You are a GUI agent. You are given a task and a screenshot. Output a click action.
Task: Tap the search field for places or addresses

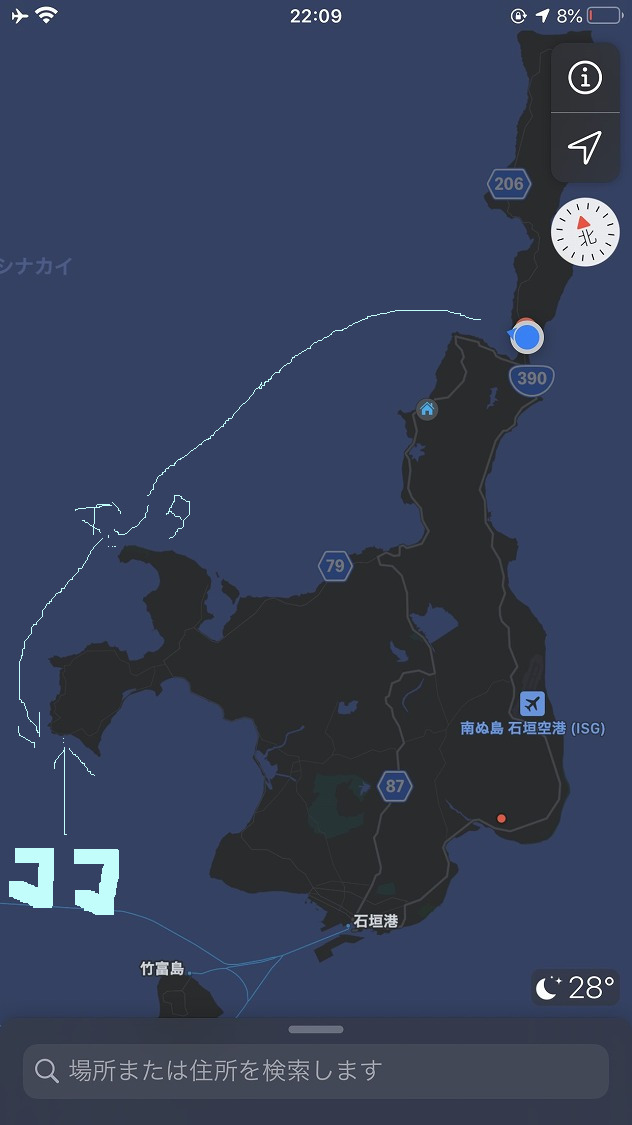click(x=316, y=1071)
